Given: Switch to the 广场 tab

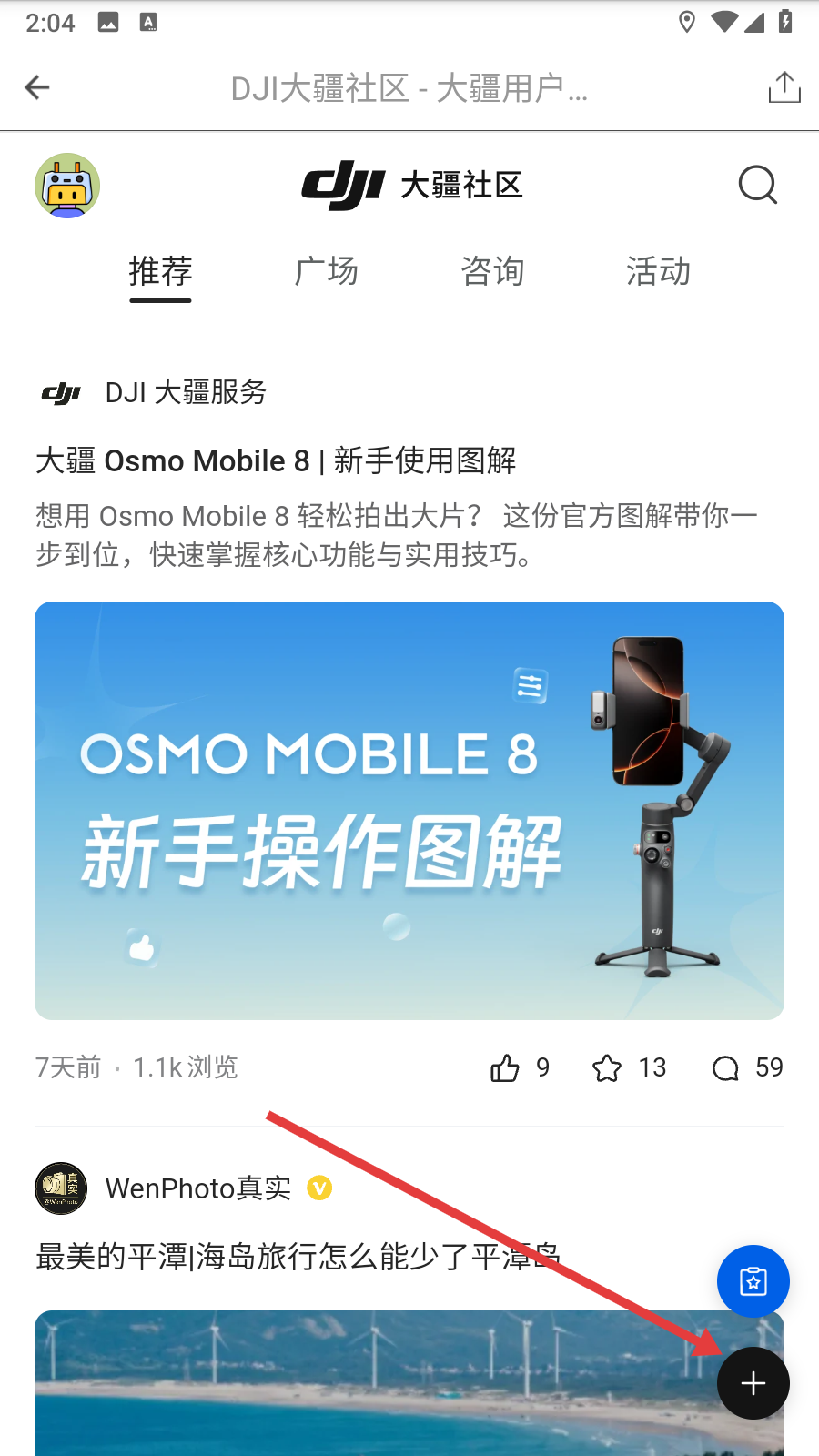Looking at the screenshot, I should click(327, 271).
